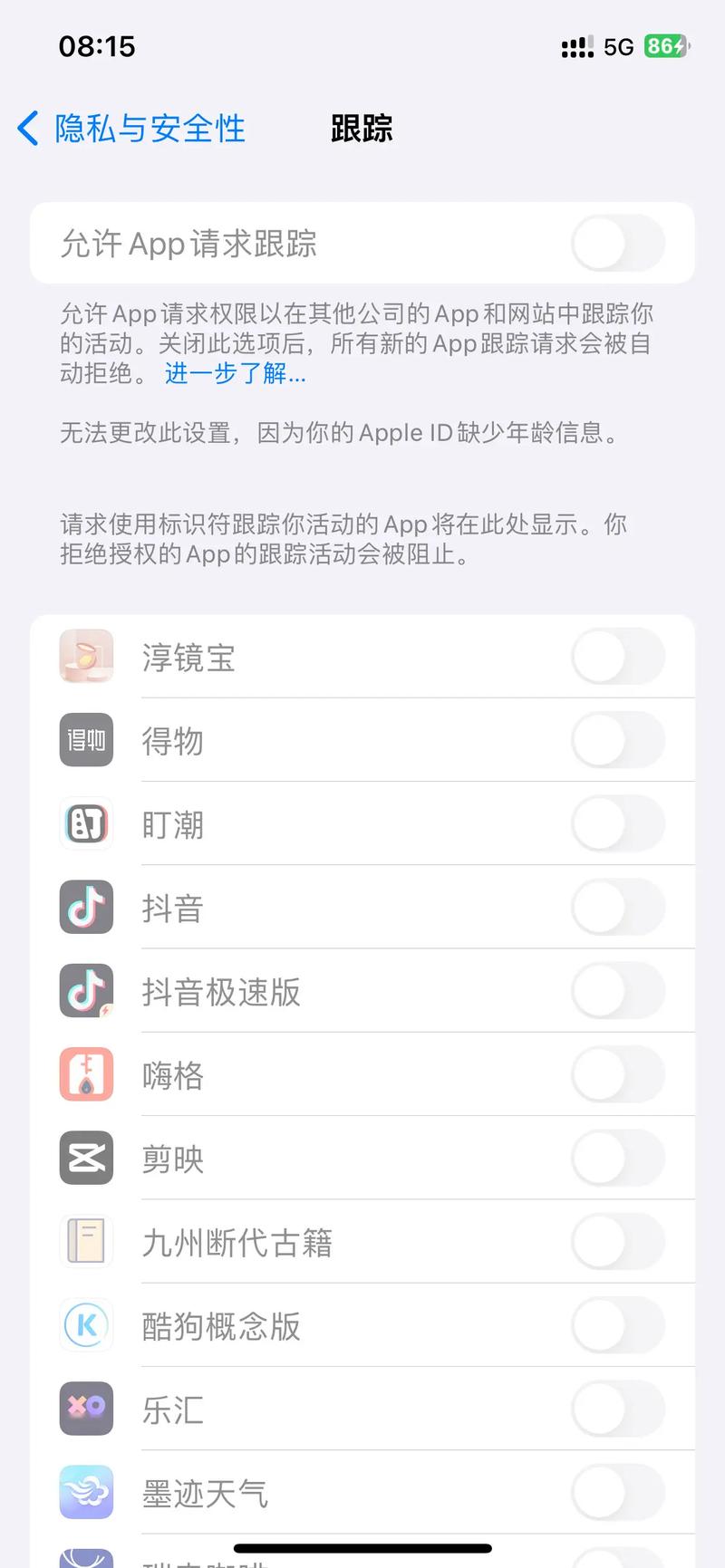Toggle tracking for 乐汇
725x1568 pixels.
pos(618,1409)
